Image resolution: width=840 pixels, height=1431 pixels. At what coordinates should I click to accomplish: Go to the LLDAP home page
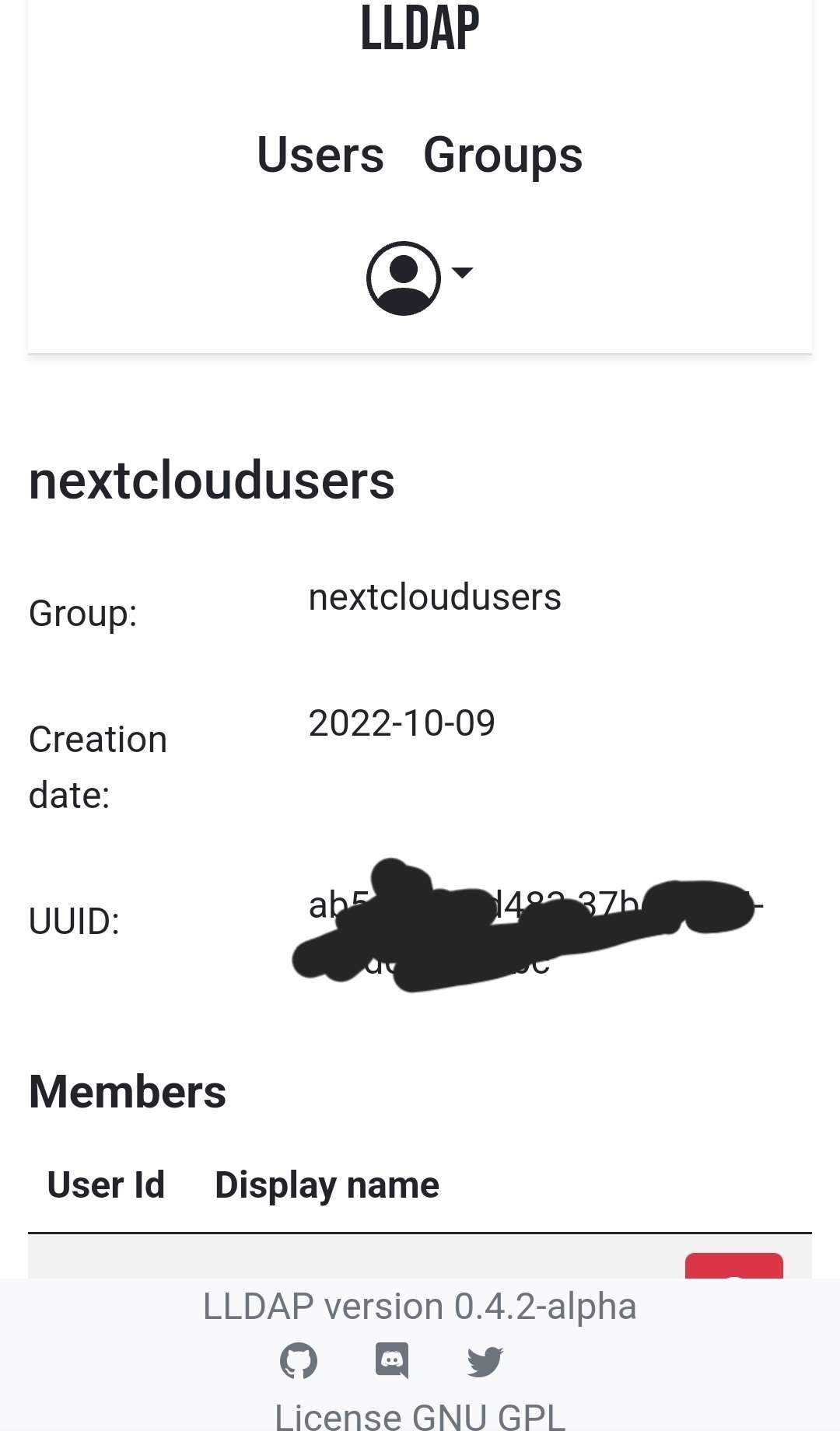[419, 29]
